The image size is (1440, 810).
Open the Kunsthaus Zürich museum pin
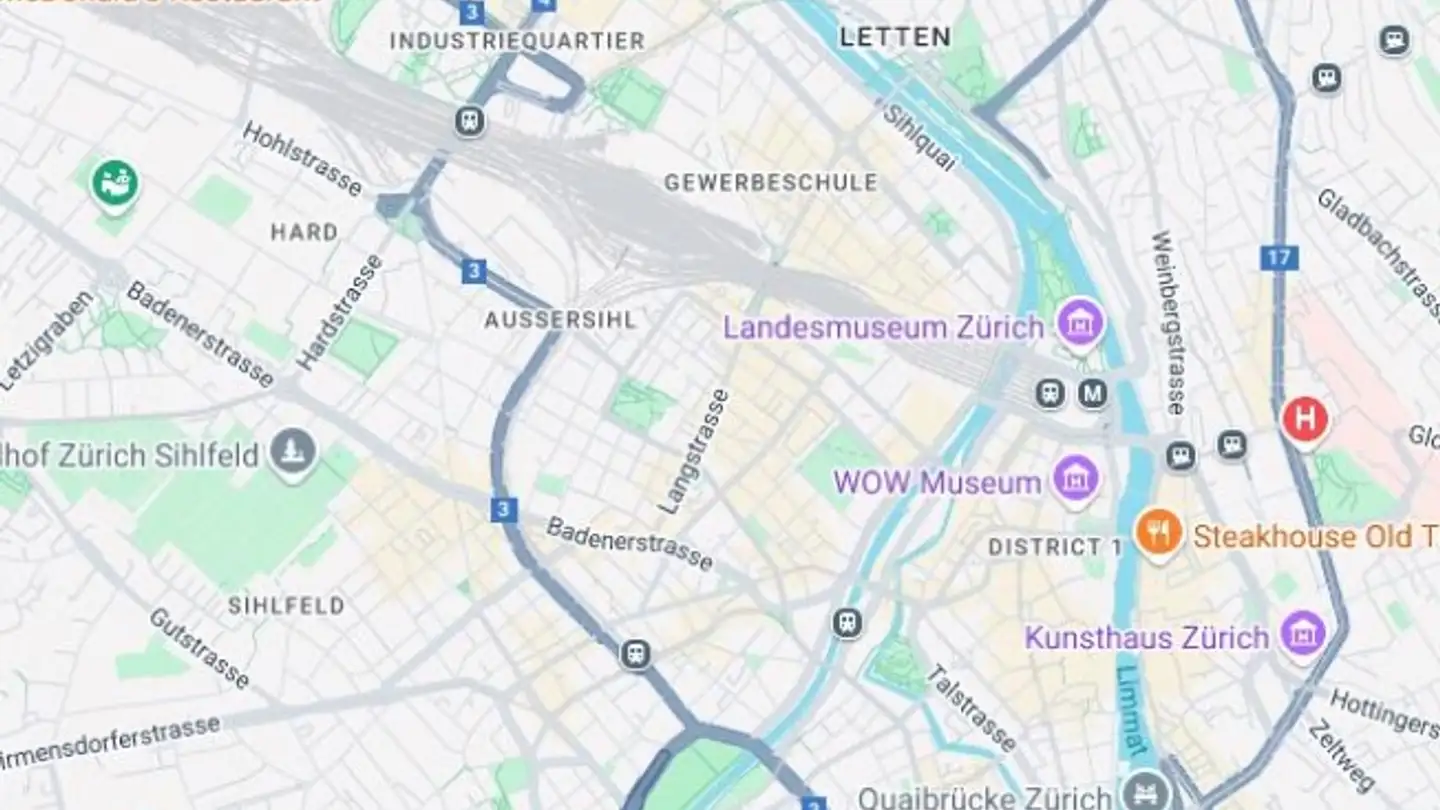pyautogui.click(x=1303, y=634)
